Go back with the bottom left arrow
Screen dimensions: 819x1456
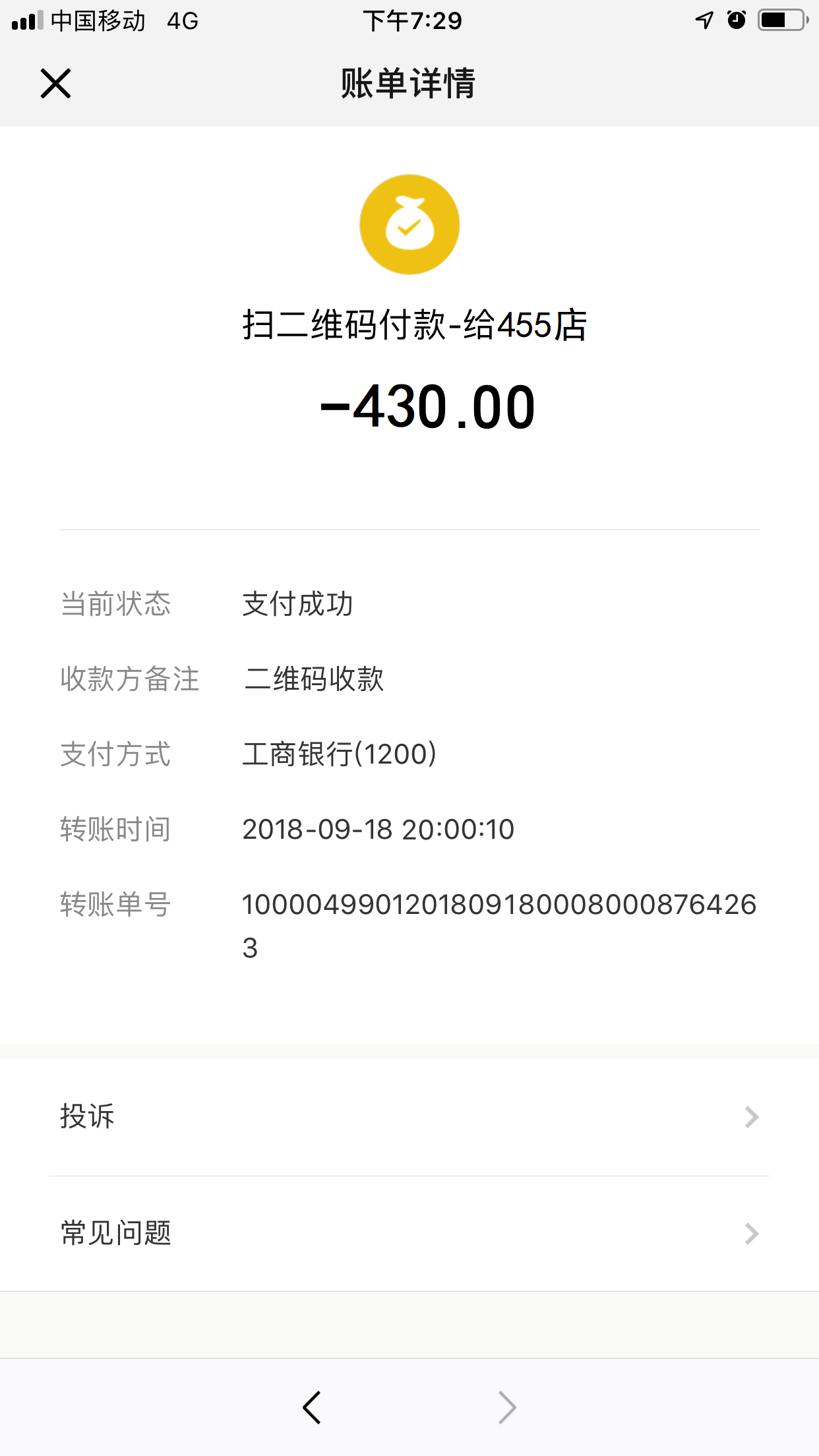(x=312, y=1408)
